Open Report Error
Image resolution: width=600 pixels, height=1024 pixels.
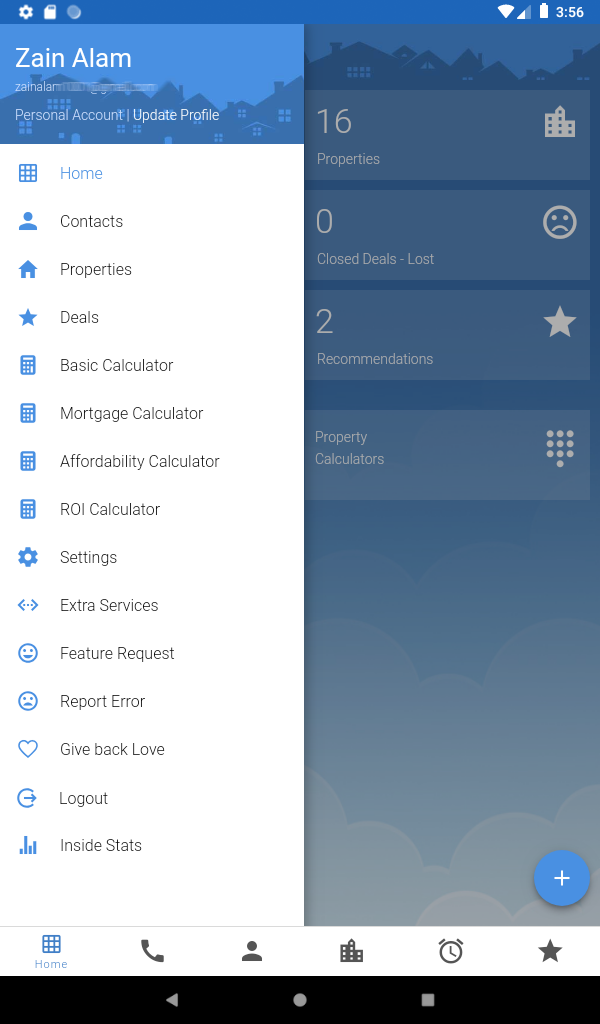click(x=151, y=701)
